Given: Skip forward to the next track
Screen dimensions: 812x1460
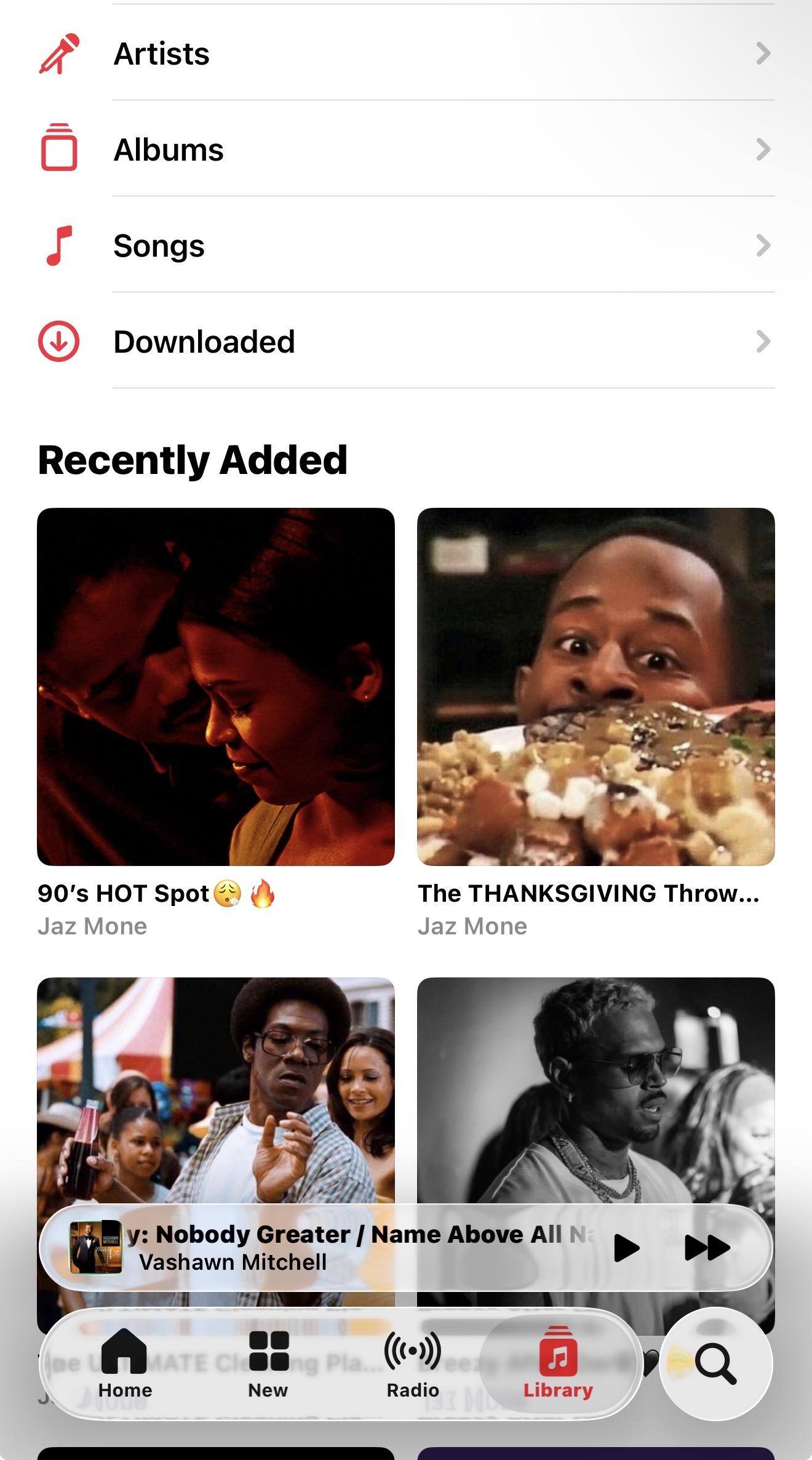Looking at the screenshot, I should click(x=707, y=1248).
